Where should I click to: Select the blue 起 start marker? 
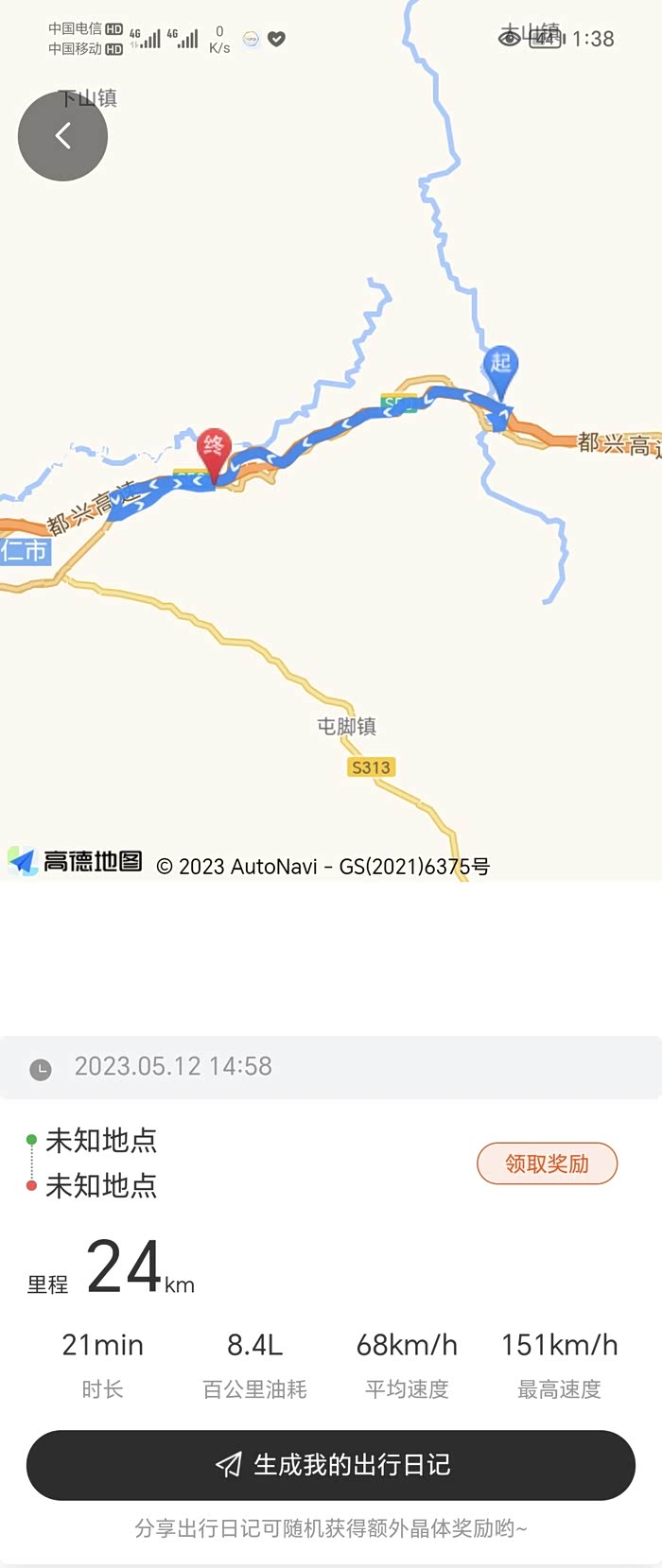pos(500,368)
